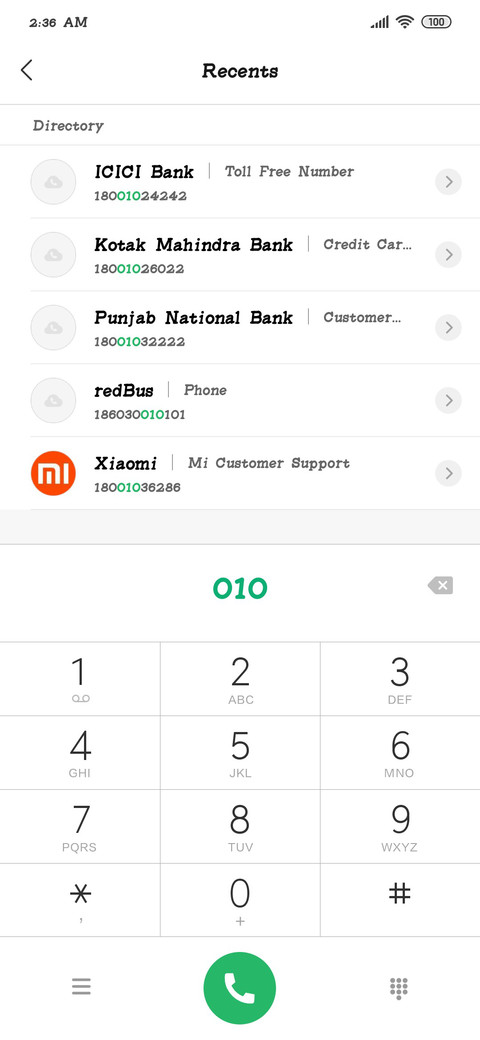
Task: Enter the star key
Action: (80, 900)
